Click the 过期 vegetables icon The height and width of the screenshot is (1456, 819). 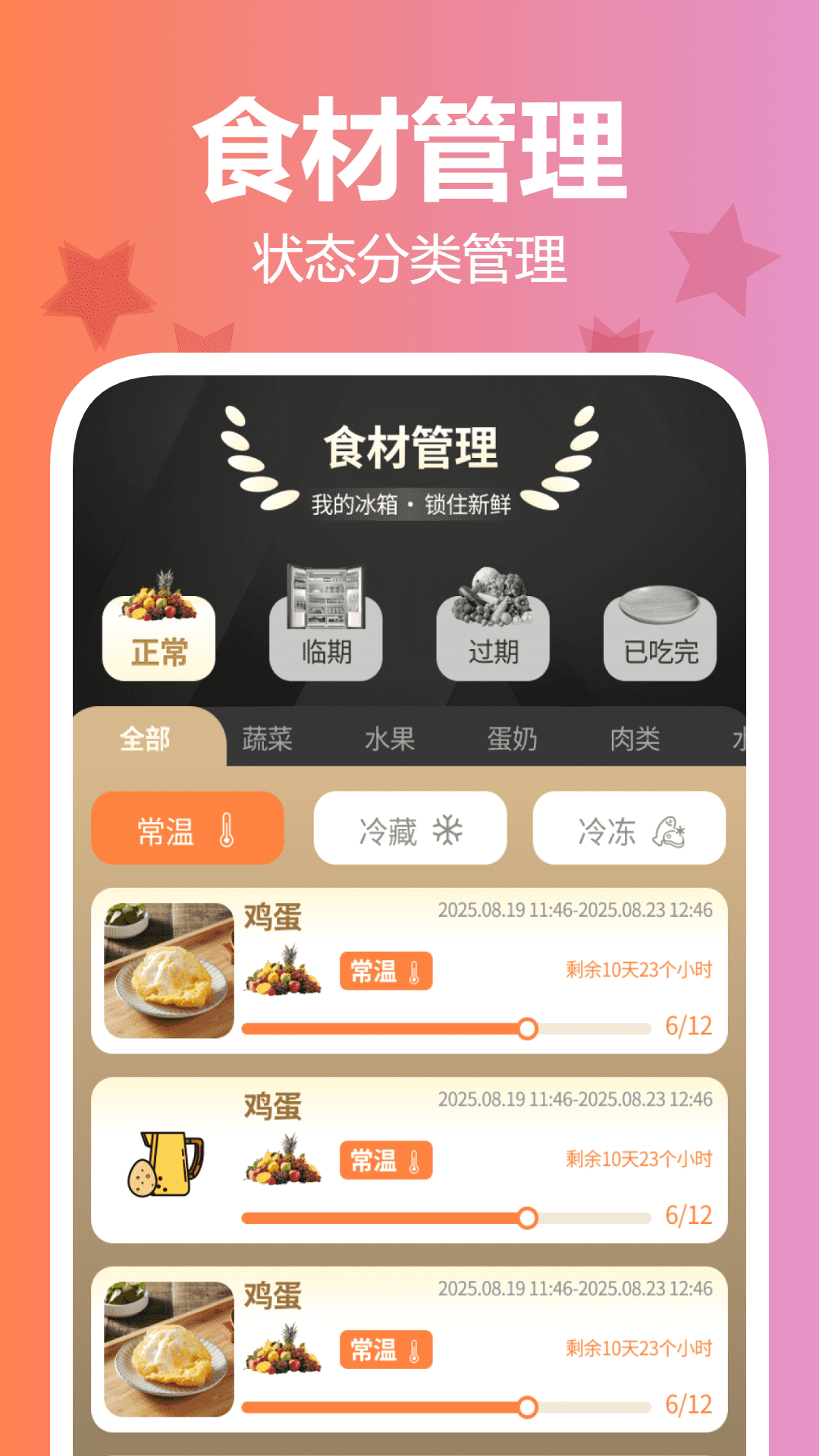point(493,597)
